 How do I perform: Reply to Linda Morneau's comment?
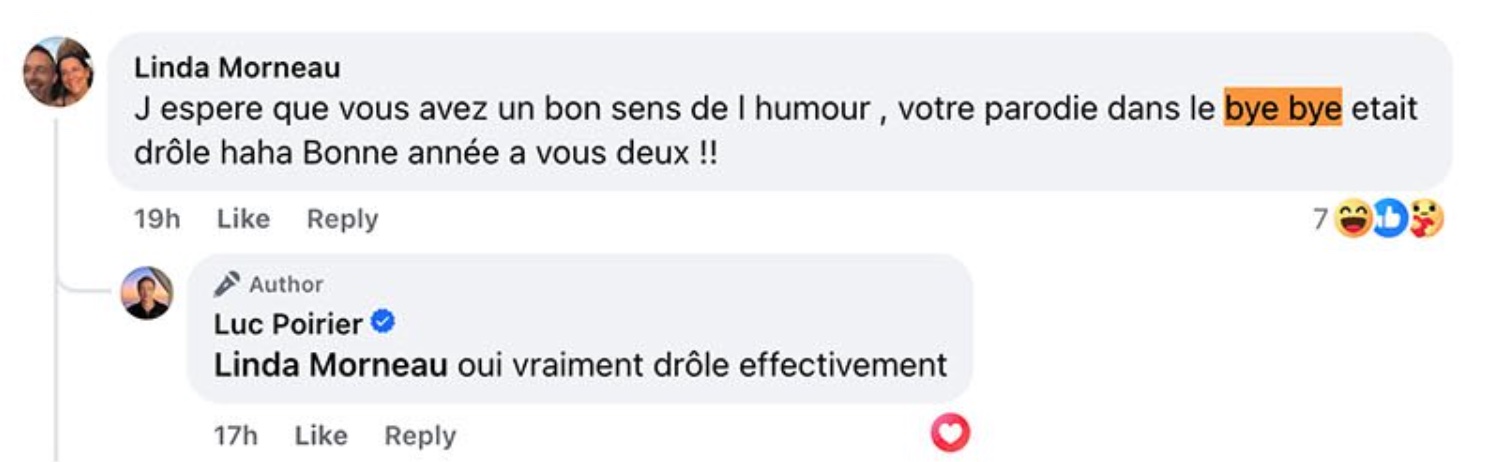coord(342,219)
